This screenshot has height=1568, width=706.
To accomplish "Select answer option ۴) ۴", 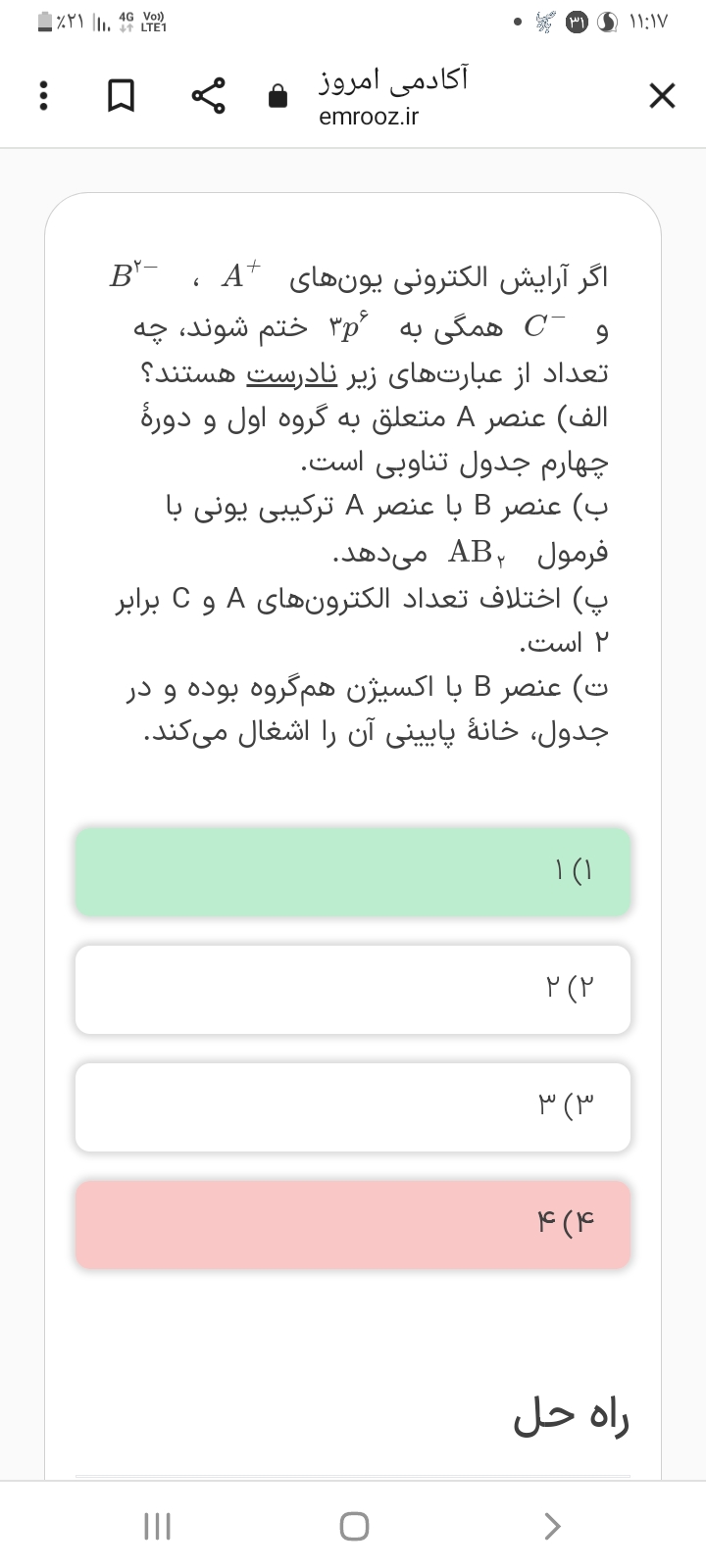I will pos(353,1224).
